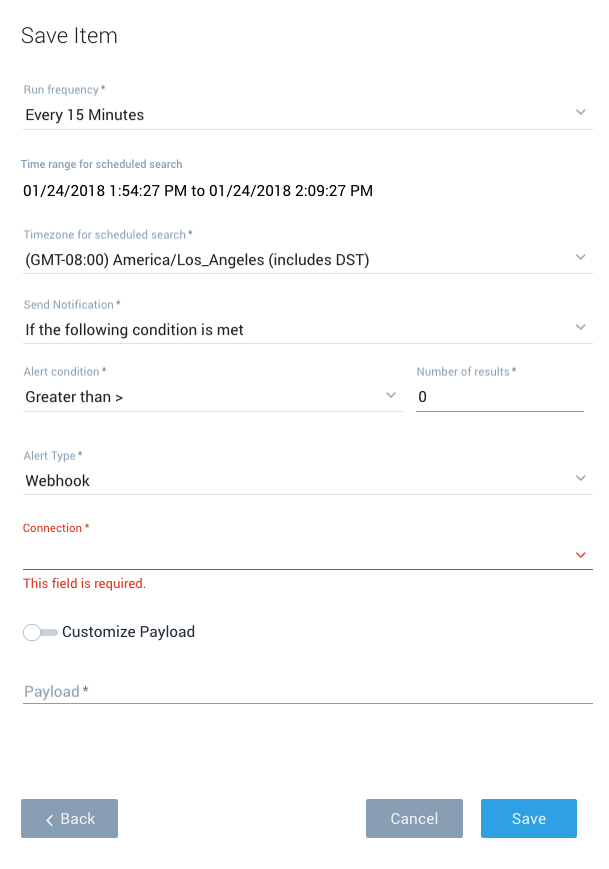This screenshot has width=609, height=869.
Task: Edit the Number of results field
Action: pos(499,397)
